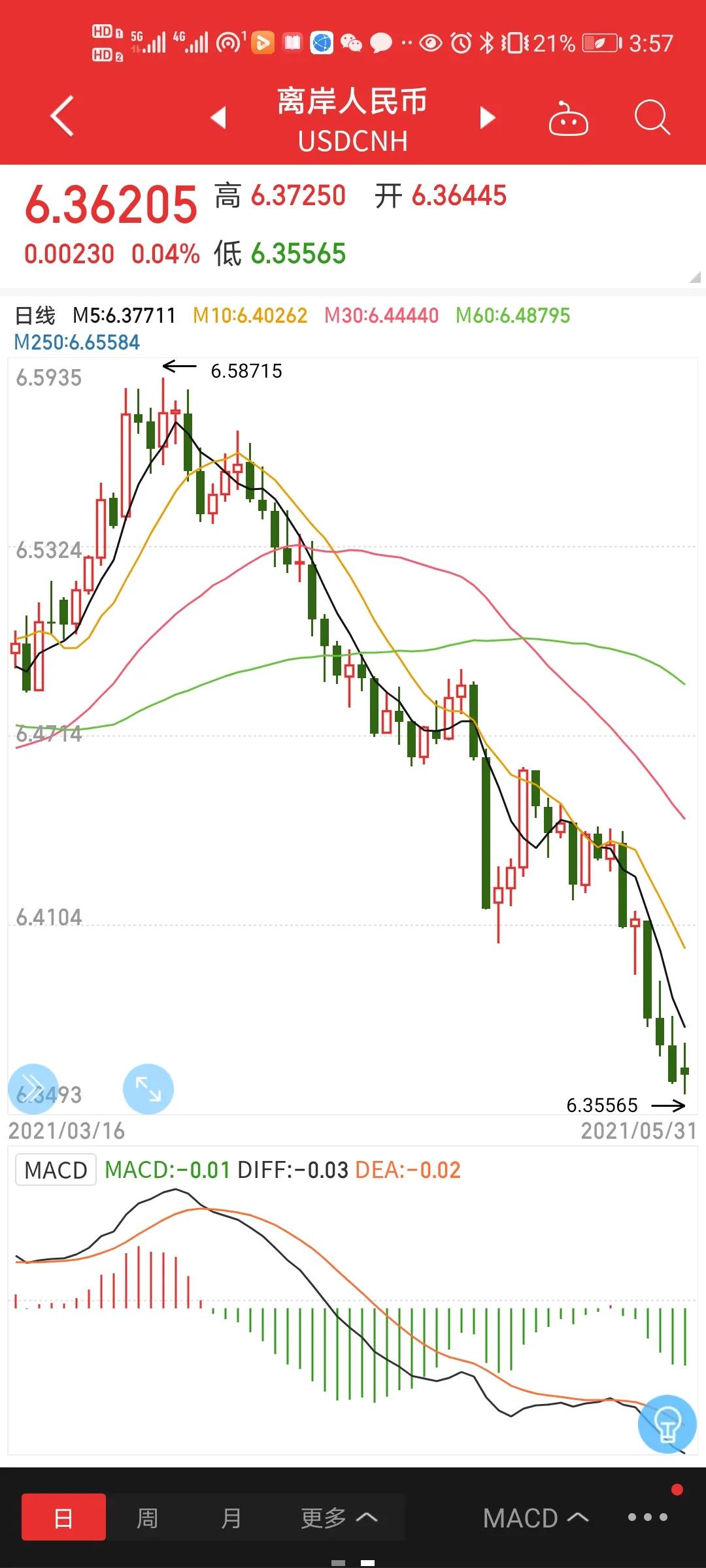Open the three-dot more menu

click(647, 1517)
